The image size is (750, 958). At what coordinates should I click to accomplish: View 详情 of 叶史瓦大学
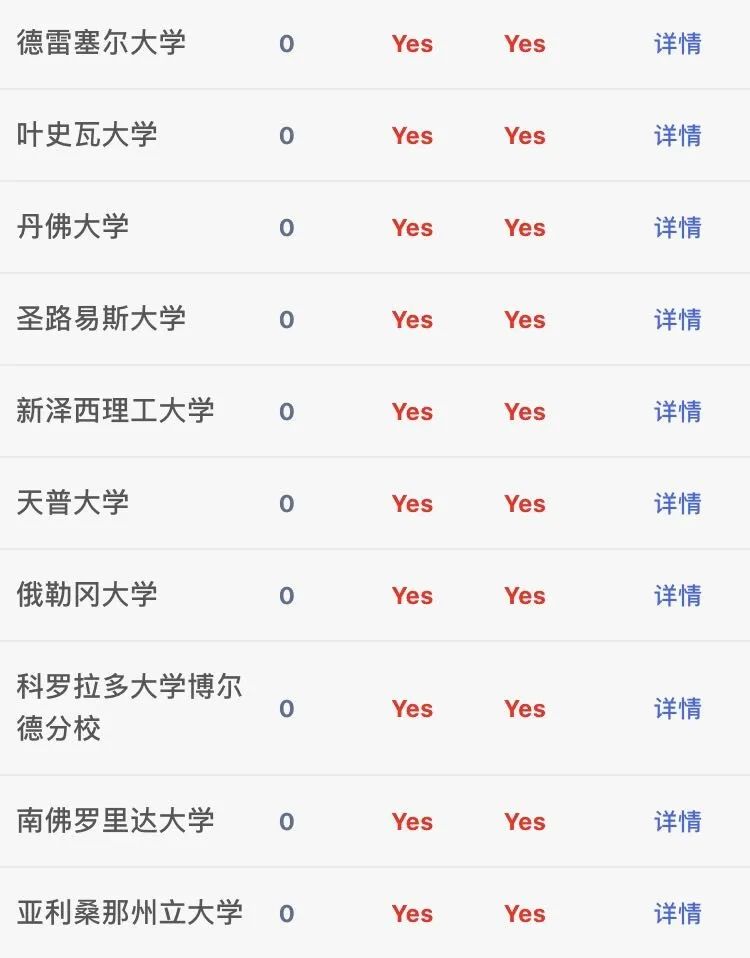pos(677,136)
